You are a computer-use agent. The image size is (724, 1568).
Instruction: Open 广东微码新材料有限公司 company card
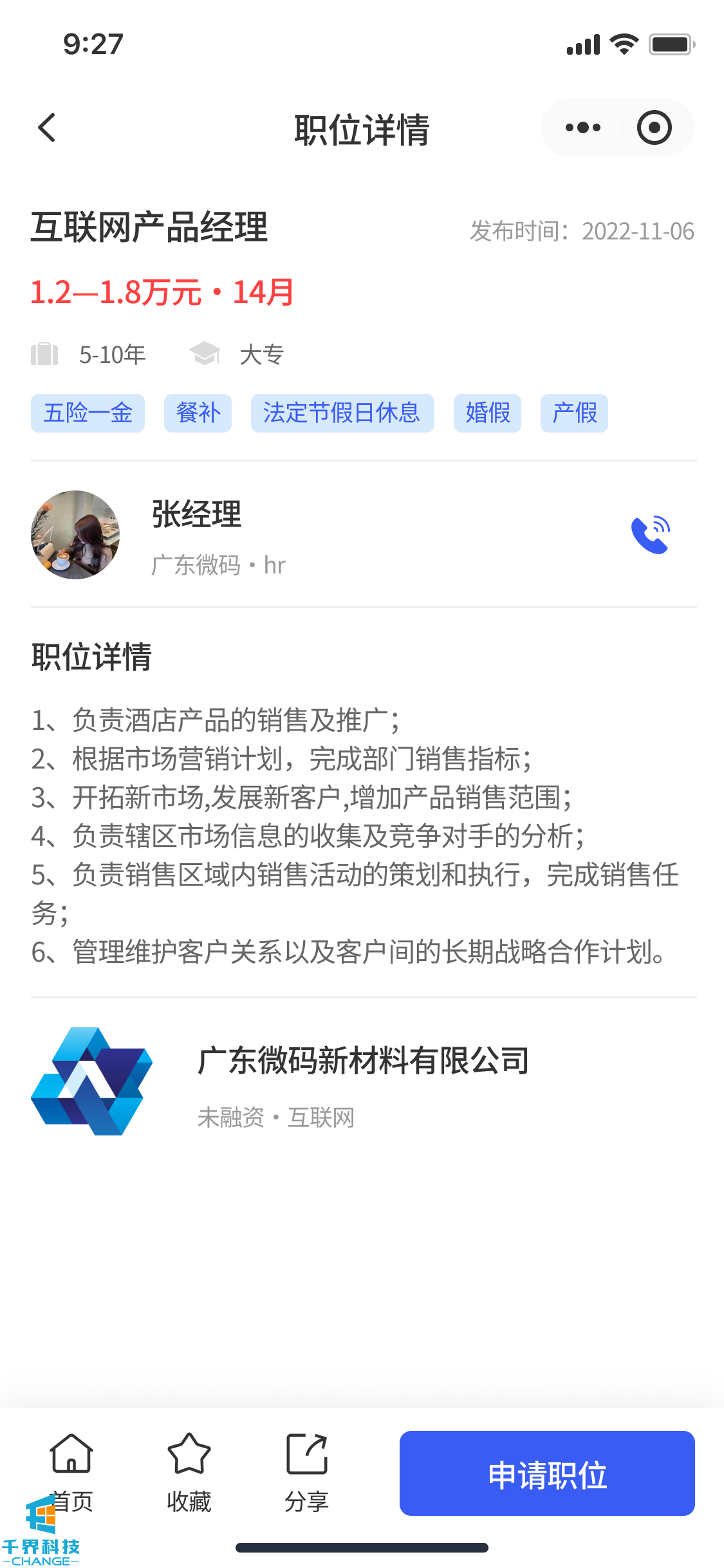363,1081
